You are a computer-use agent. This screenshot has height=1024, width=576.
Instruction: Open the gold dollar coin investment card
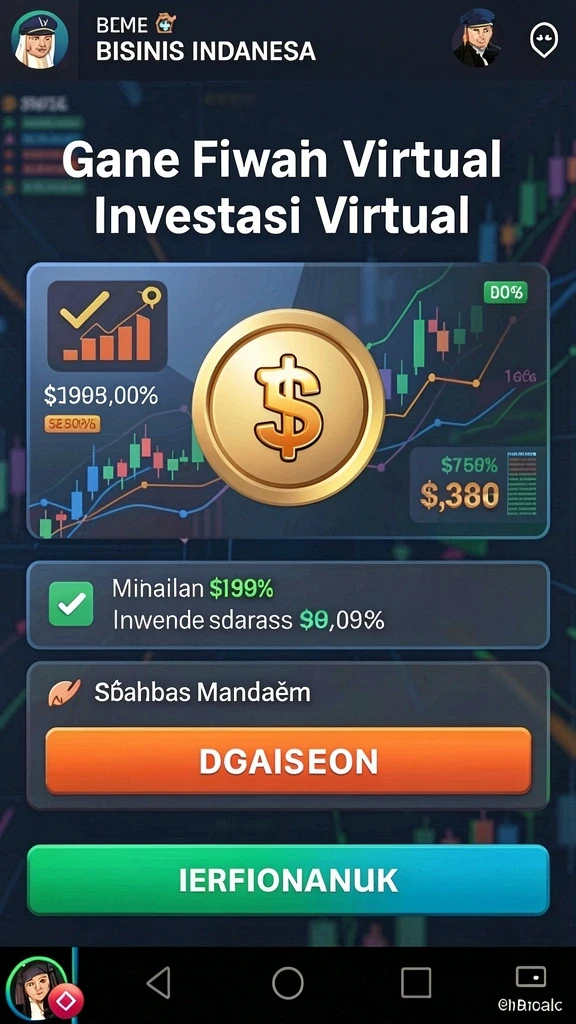[288, 400]
